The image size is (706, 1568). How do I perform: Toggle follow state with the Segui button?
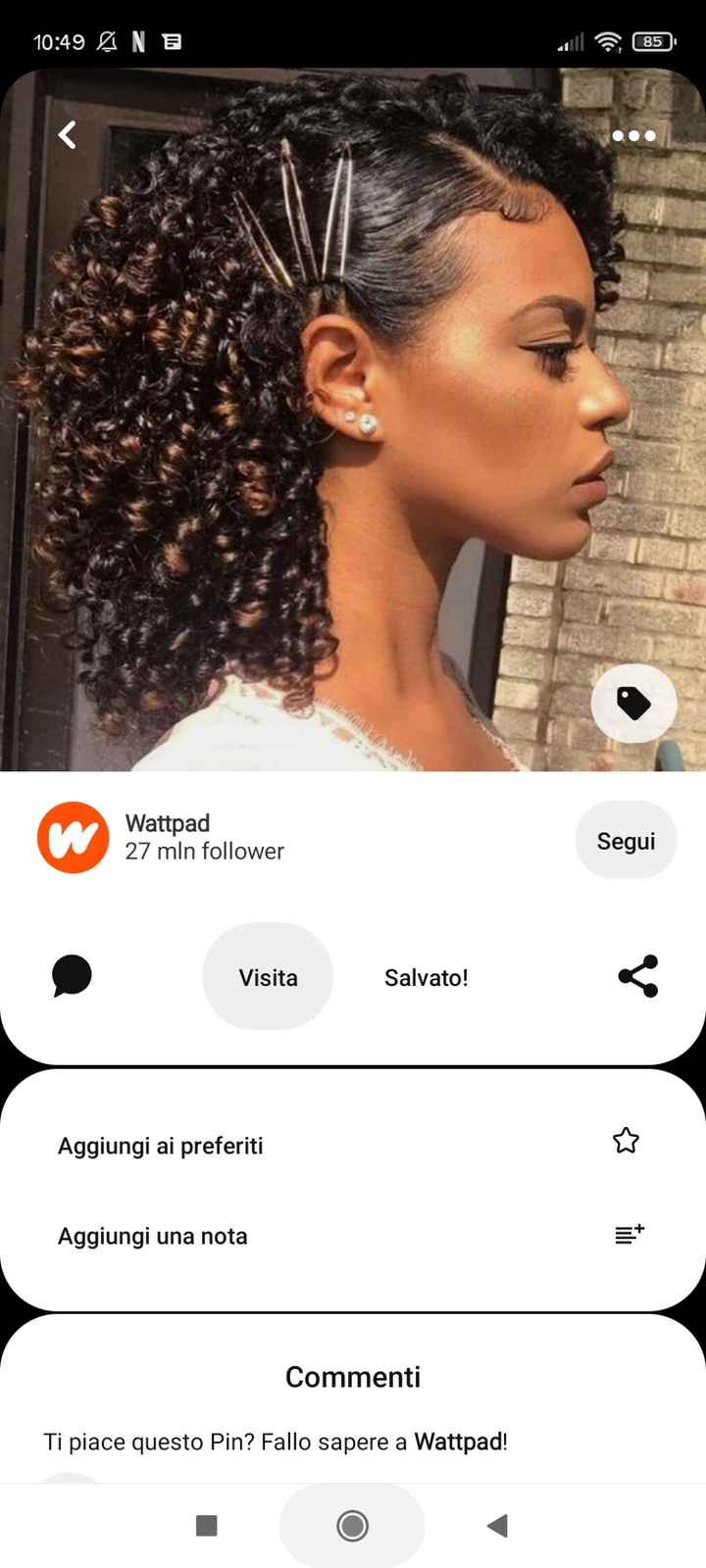coord(626,840)
